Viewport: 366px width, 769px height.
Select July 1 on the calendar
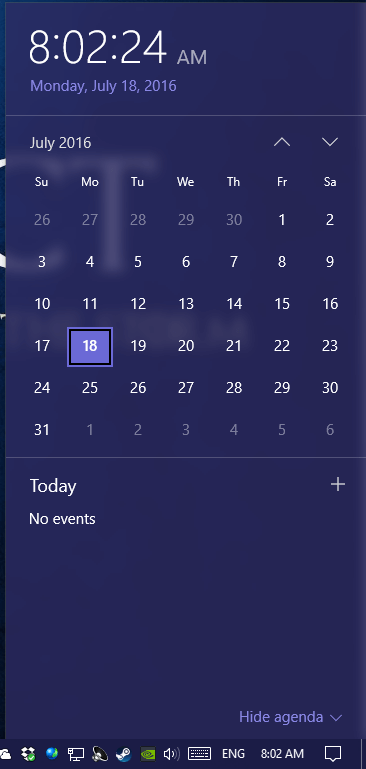(x=282, y=220)
